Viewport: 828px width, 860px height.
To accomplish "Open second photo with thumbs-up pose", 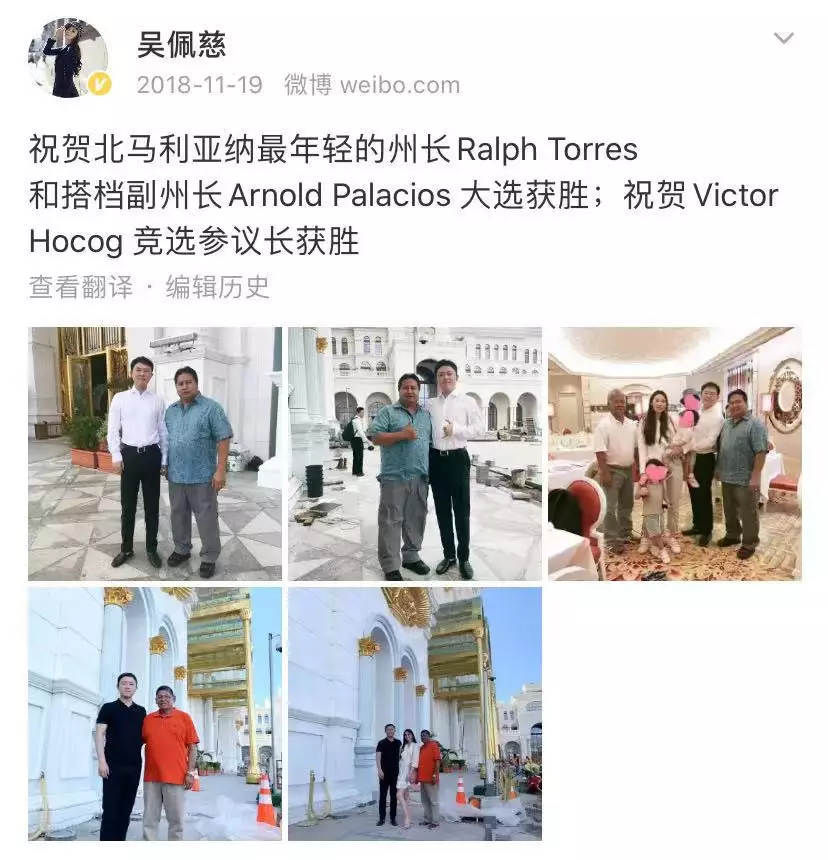I will tap(415, 453).
